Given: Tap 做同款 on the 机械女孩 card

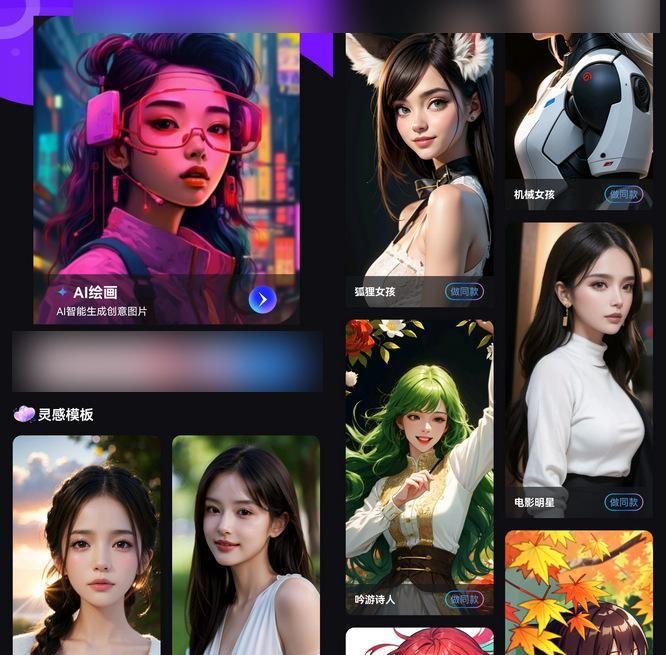Looking at the screenshot, I should [x=623, y=194].
